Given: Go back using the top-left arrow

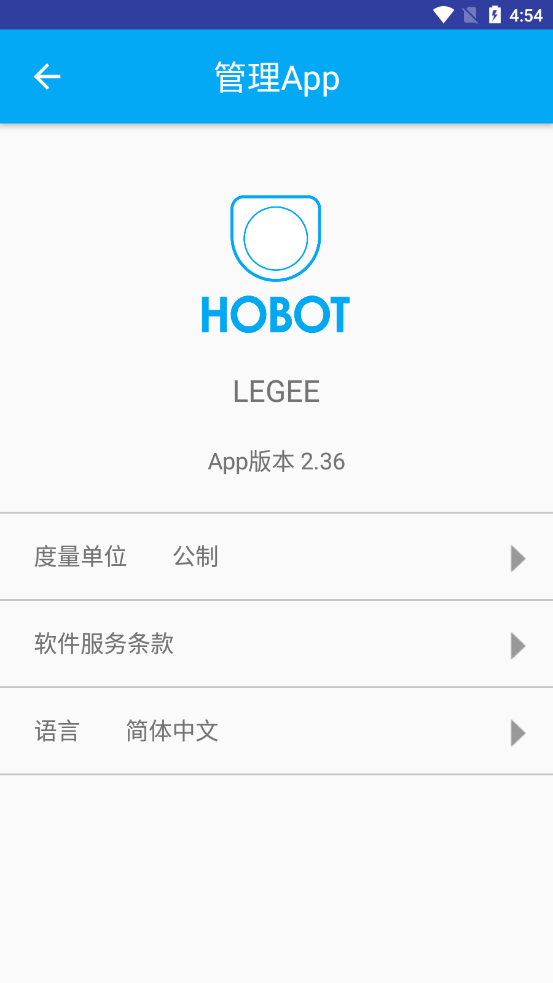Looking at the screenshot, I should 47,76.
